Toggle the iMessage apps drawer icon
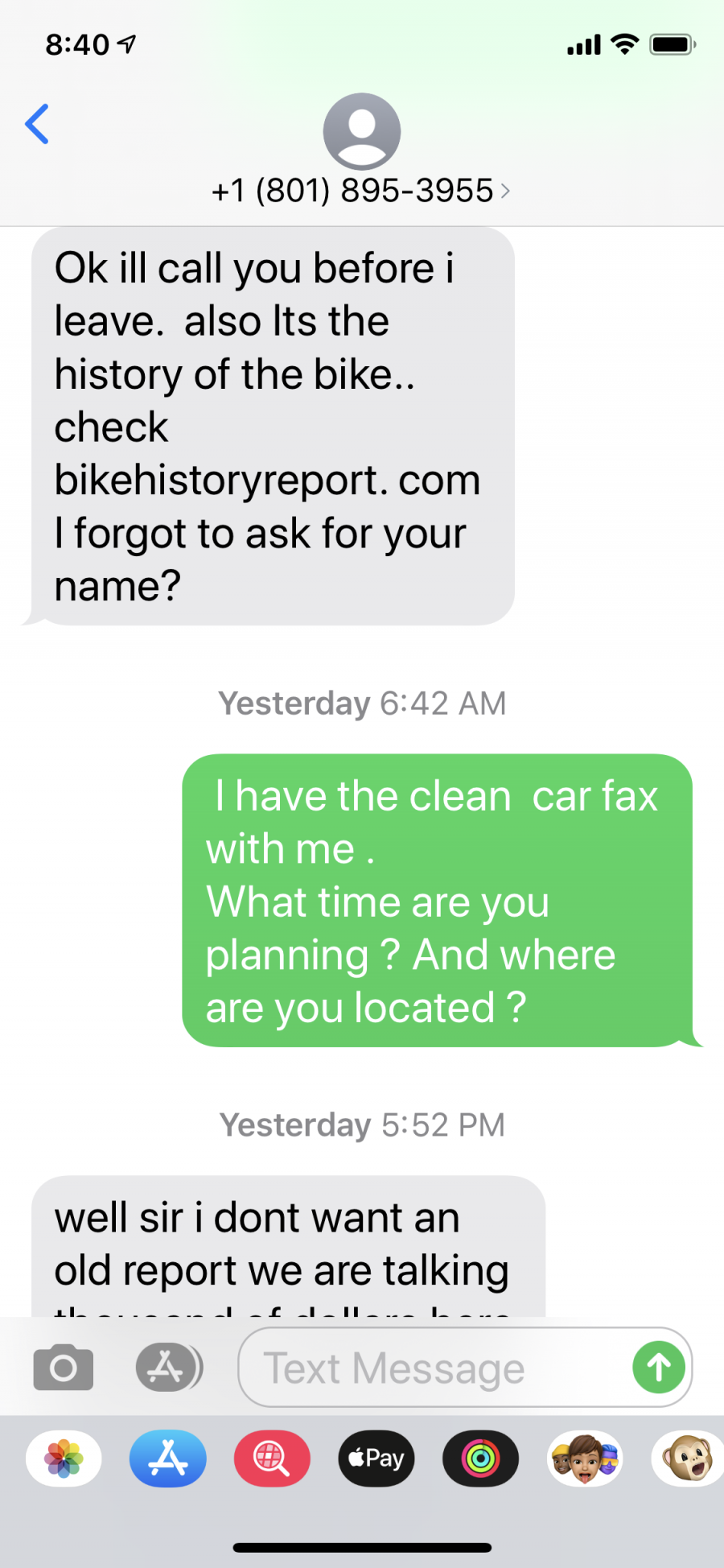Image resolution: width=724 pixels, height=1568 pixels. click(168, 1367)
